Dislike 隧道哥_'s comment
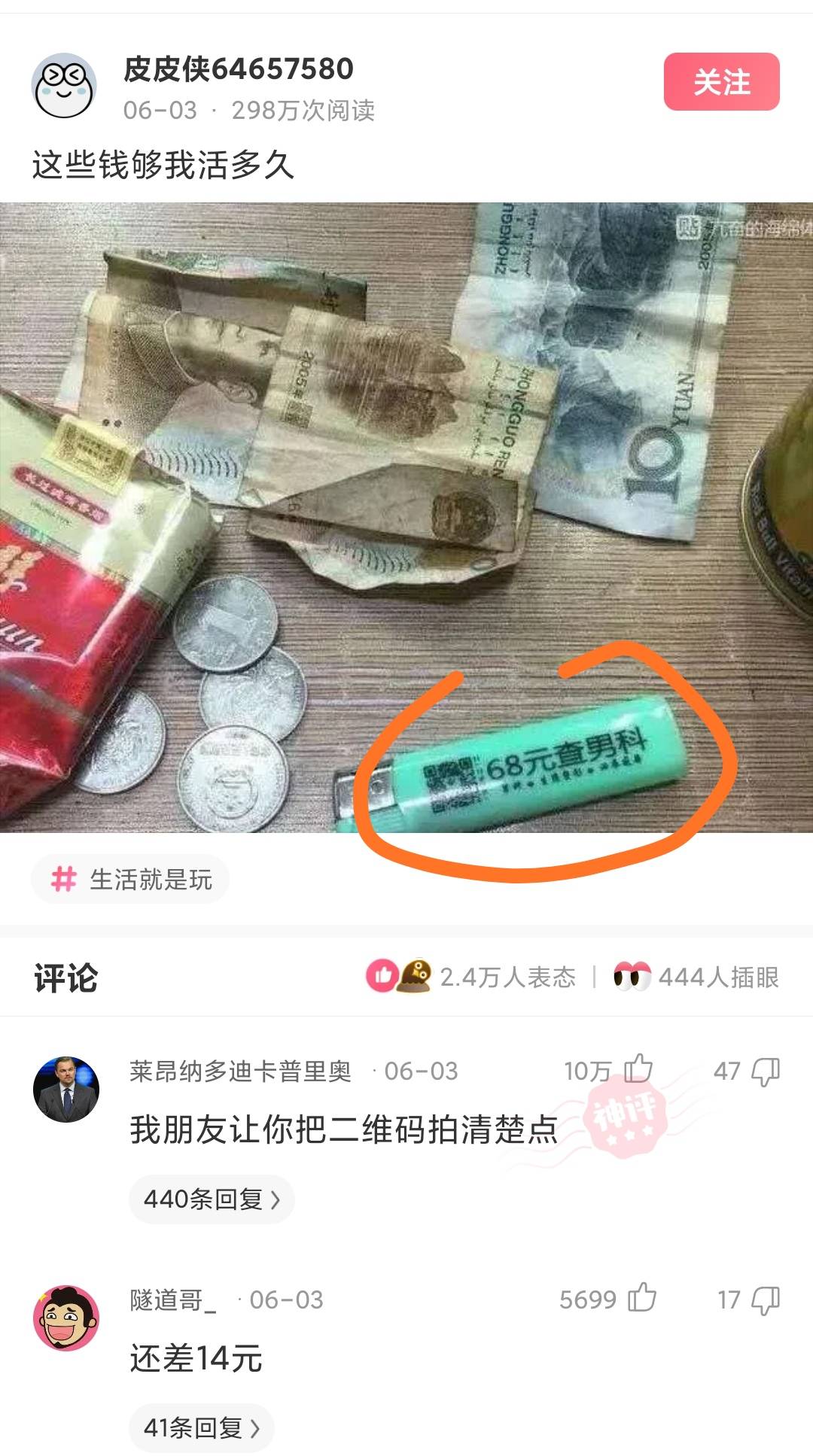The image size is (813, 1456). click(x=766, y=1299)
